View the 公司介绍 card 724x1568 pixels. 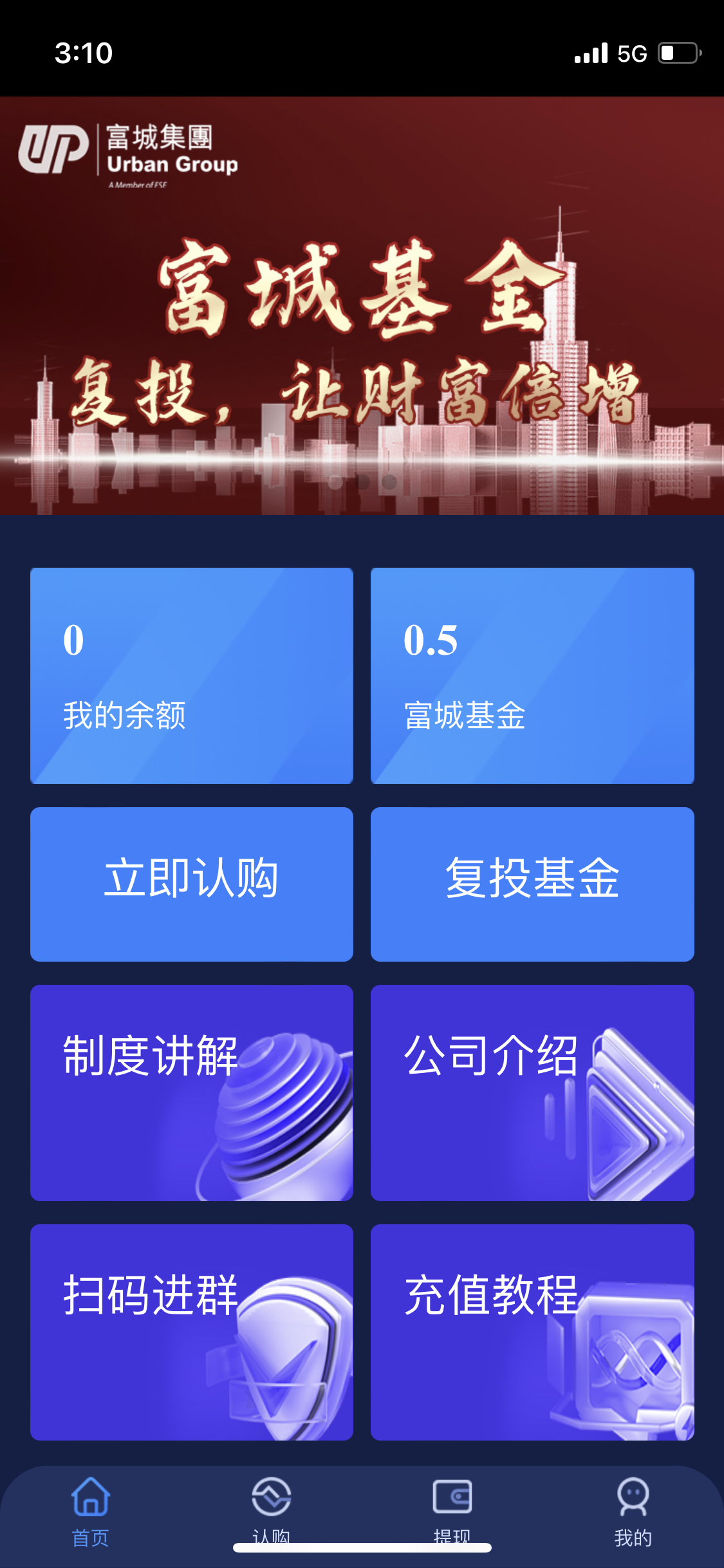point(532,1092)
